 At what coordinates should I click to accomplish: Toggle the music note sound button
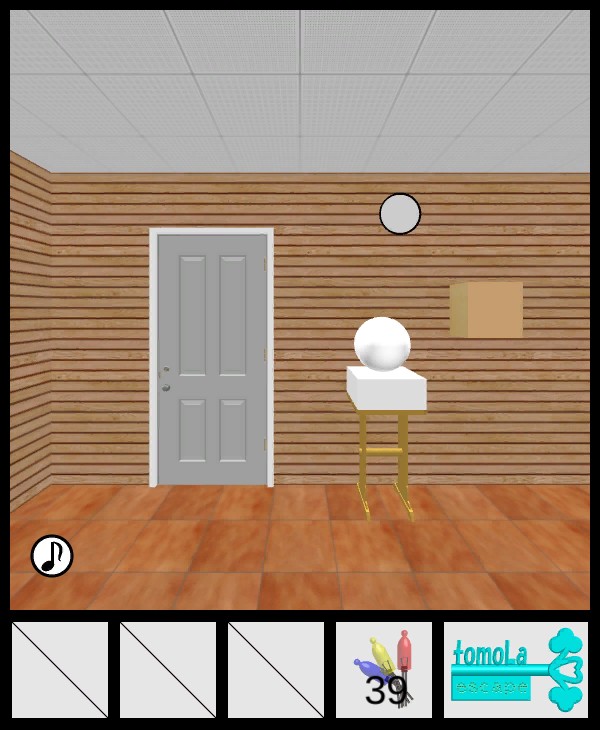click(52, 556)
